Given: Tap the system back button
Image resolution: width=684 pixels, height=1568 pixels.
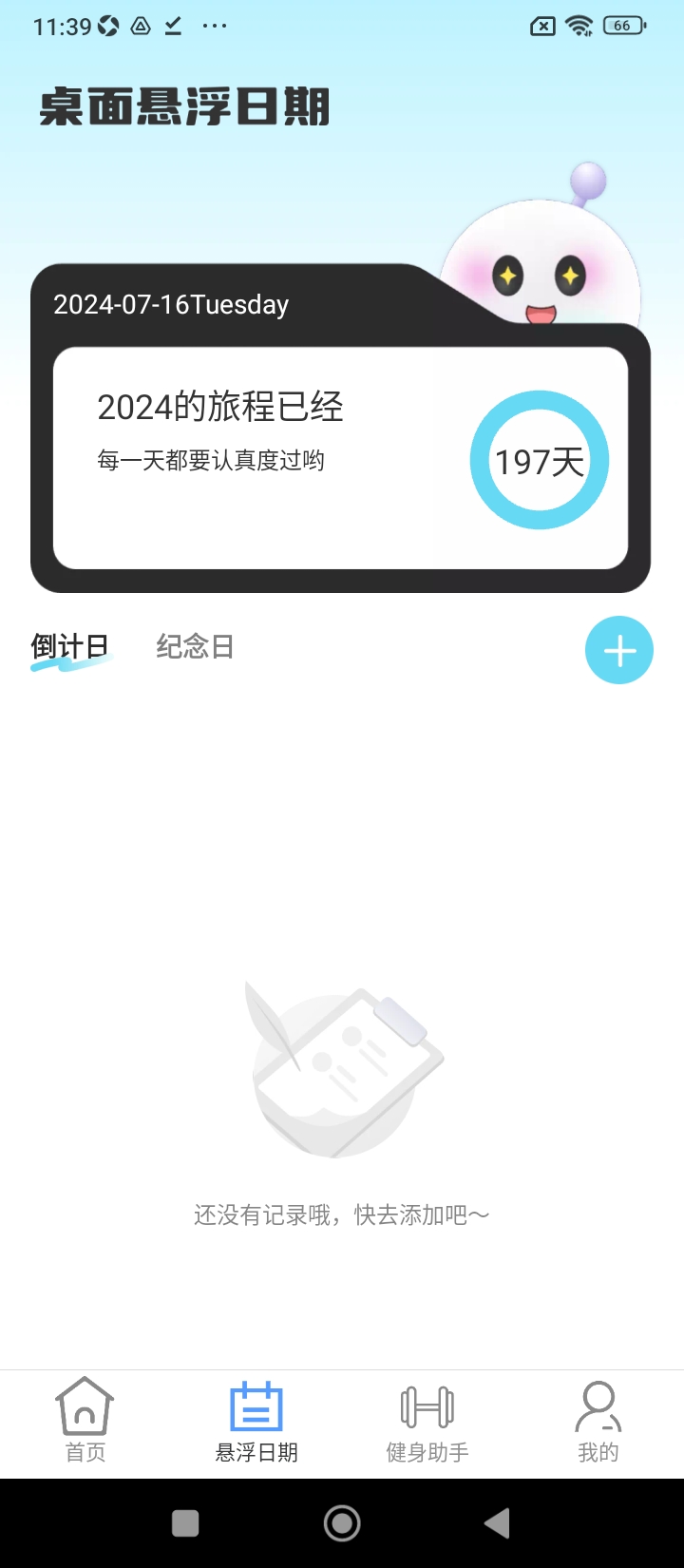Looking at the screenshot, I should pyautogui.click(x=497, y=1523).
